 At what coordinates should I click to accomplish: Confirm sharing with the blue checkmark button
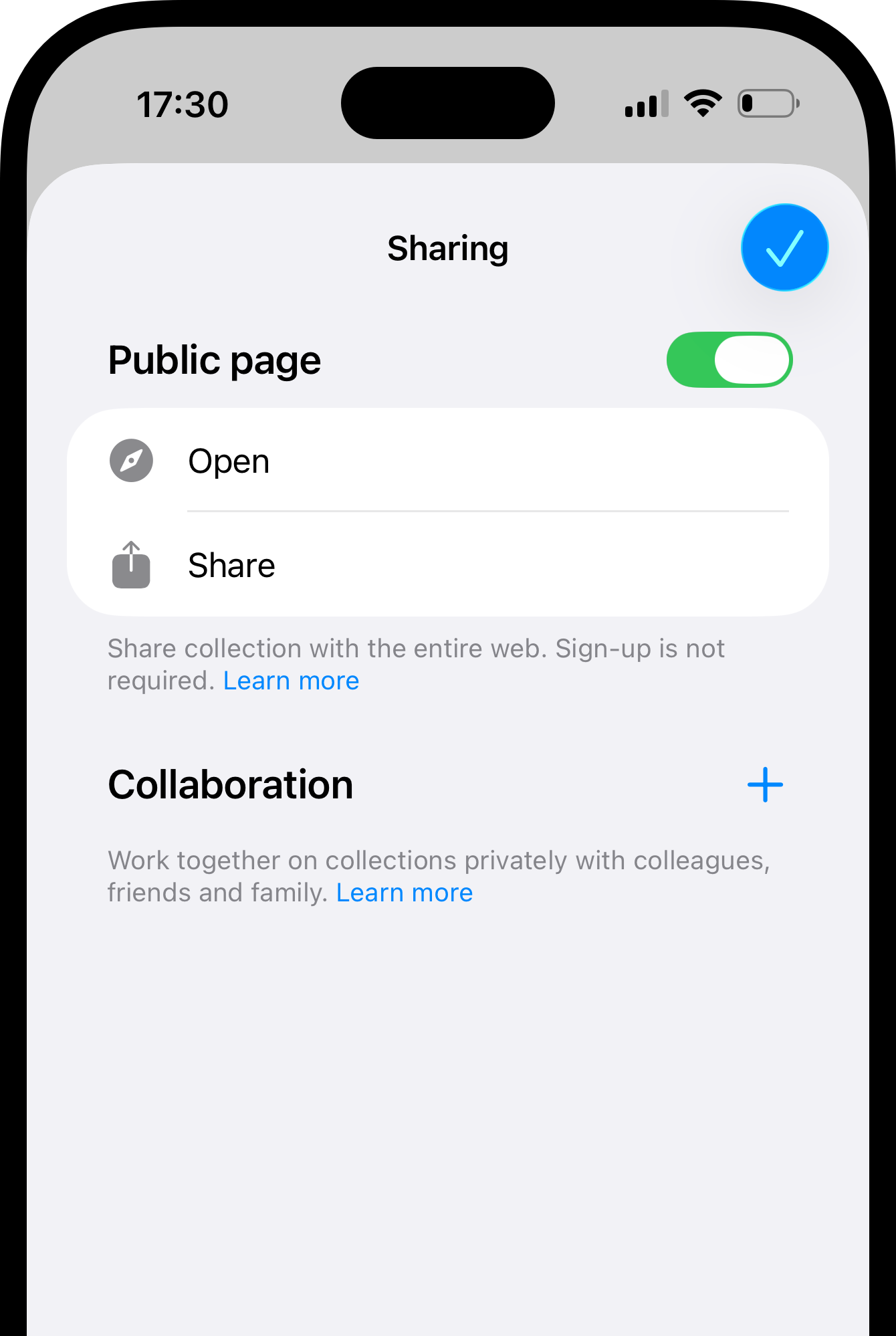pos(784,247)
